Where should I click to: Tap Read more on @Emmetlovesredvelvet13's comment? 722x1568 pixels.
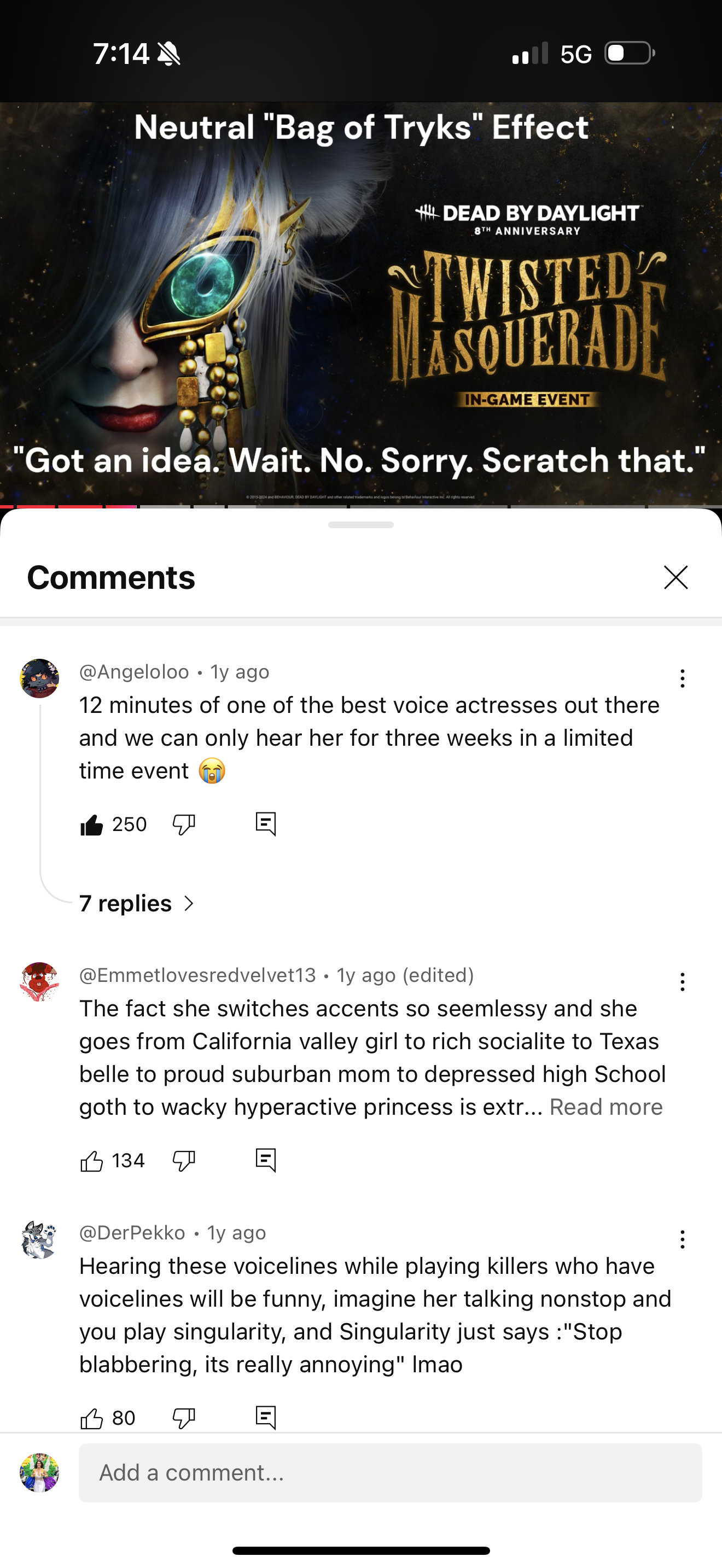pos(605,1107)
